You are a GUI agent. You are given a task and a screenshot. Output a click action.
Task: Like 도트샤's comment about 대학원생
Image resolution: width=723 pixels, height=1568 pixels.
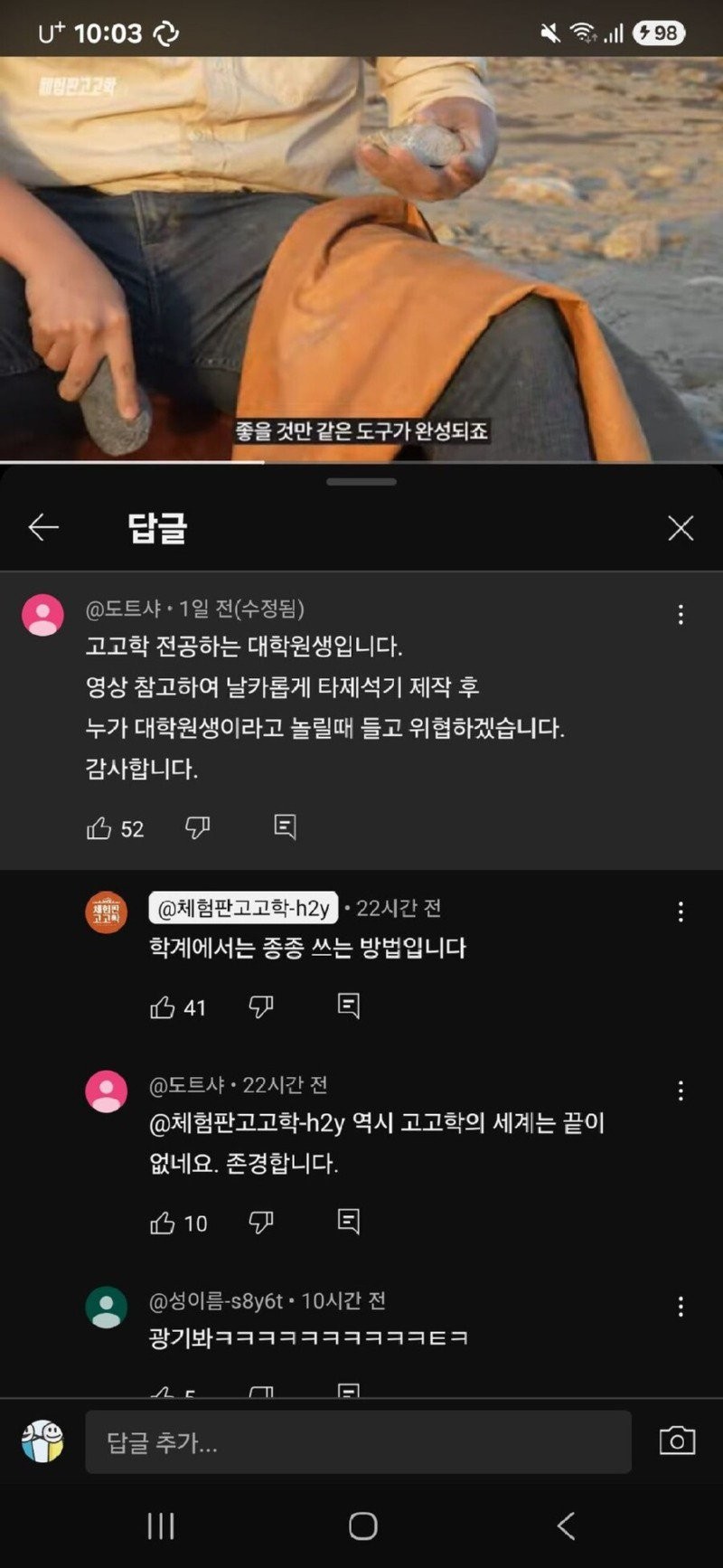(x=99, y=828)
